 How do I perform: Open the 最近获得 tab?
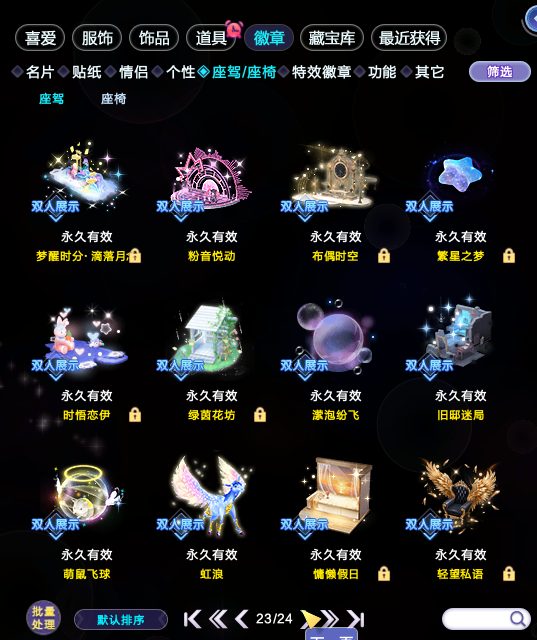point(409,38)
